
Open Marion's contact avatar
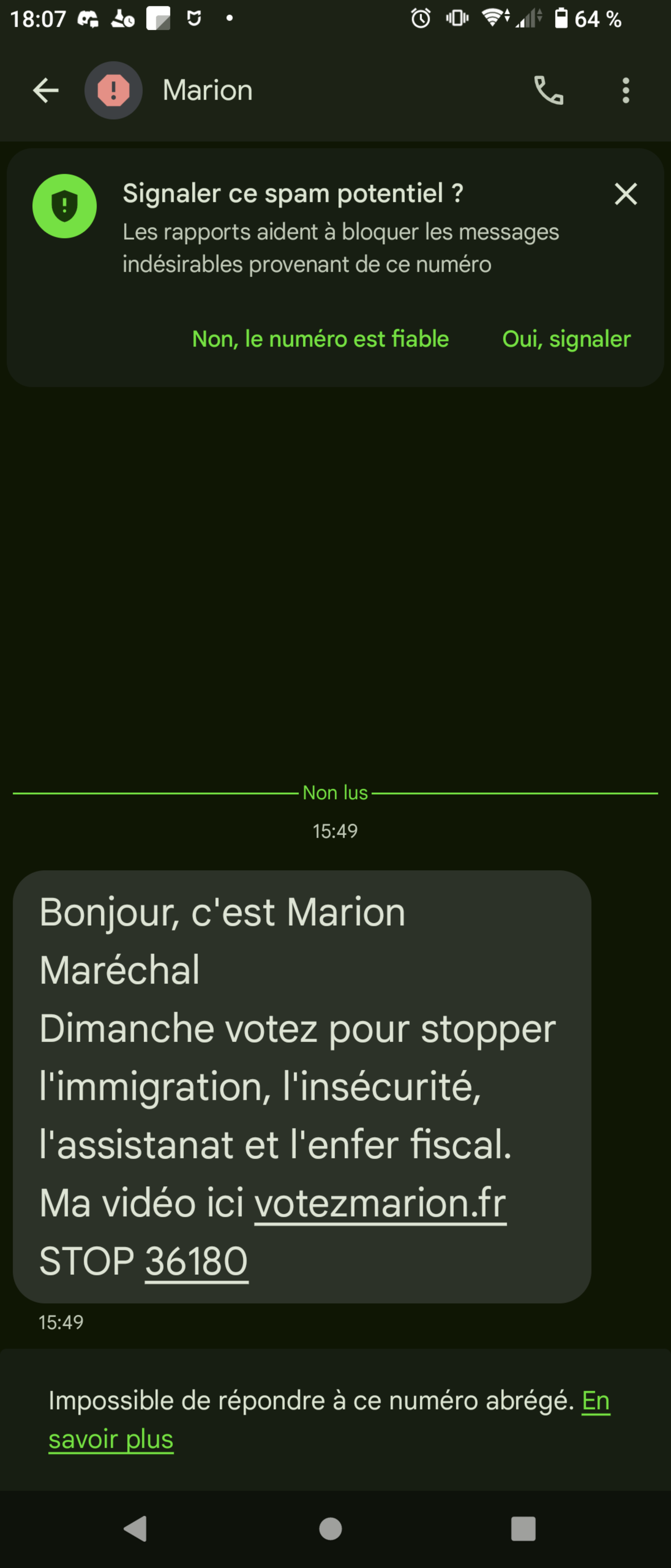[114, 91]
